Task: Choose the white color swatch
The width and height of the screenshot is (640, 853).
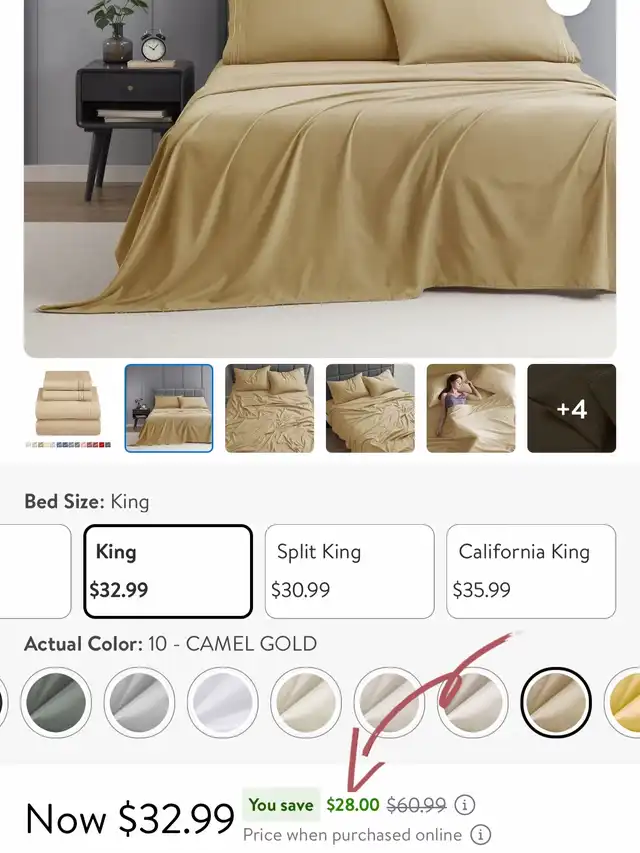Action: click(x=221, y=702)
